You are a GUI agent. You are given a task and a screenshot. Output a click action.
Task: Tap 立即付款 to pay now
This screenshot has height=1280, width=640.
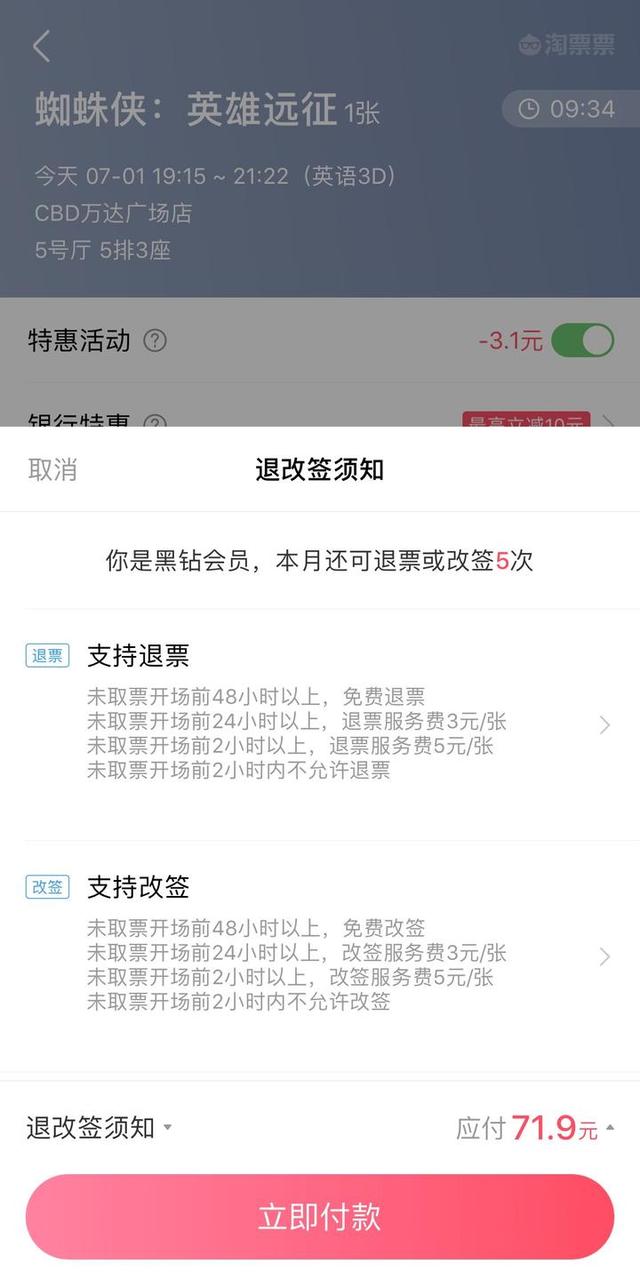pos(320,1217)
